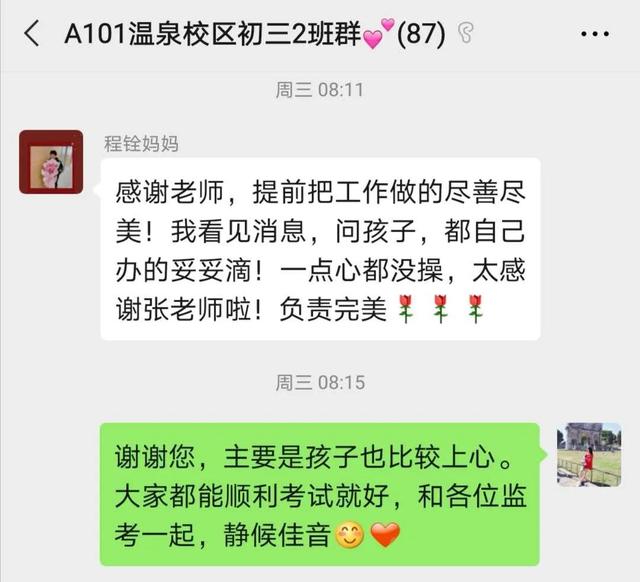Open my own avatar beside the green message
This screenshot has width=640, height=582.
[x=589, y=454]
